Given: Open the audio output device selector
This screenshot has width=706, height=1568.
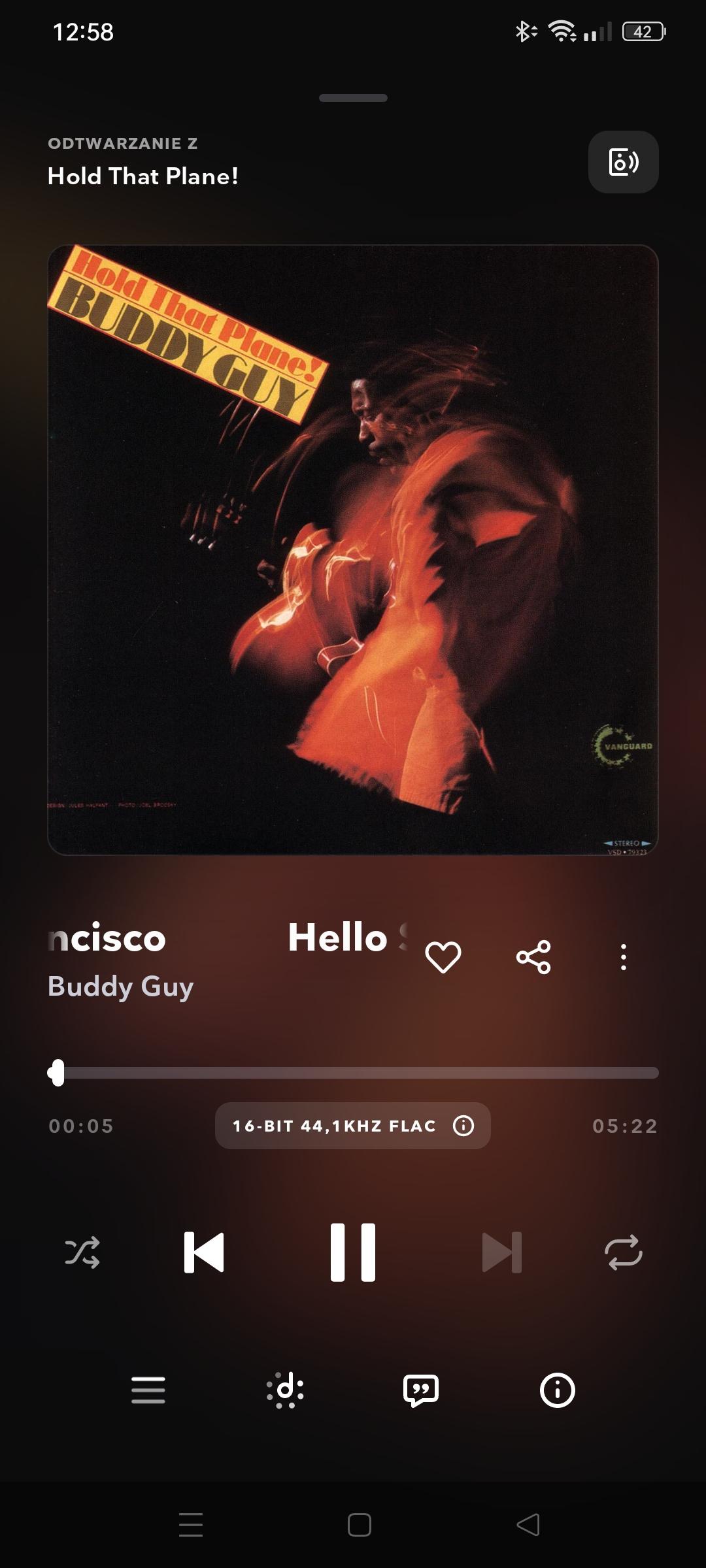Looking at the screenshot, I should click(x=623, y=162).
